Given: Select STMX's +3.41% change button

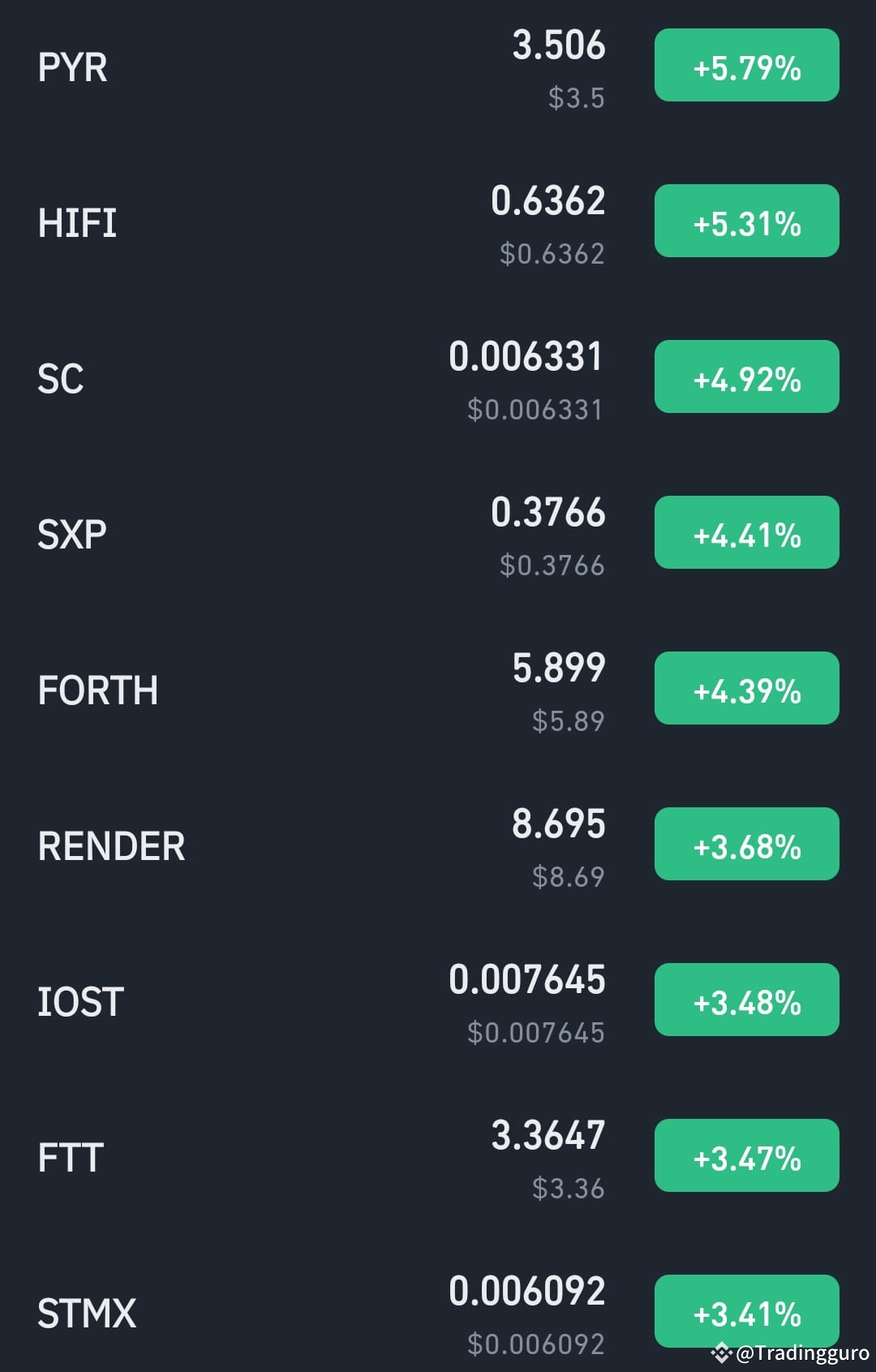Looking at the screenshot, I should (745, 1311).
